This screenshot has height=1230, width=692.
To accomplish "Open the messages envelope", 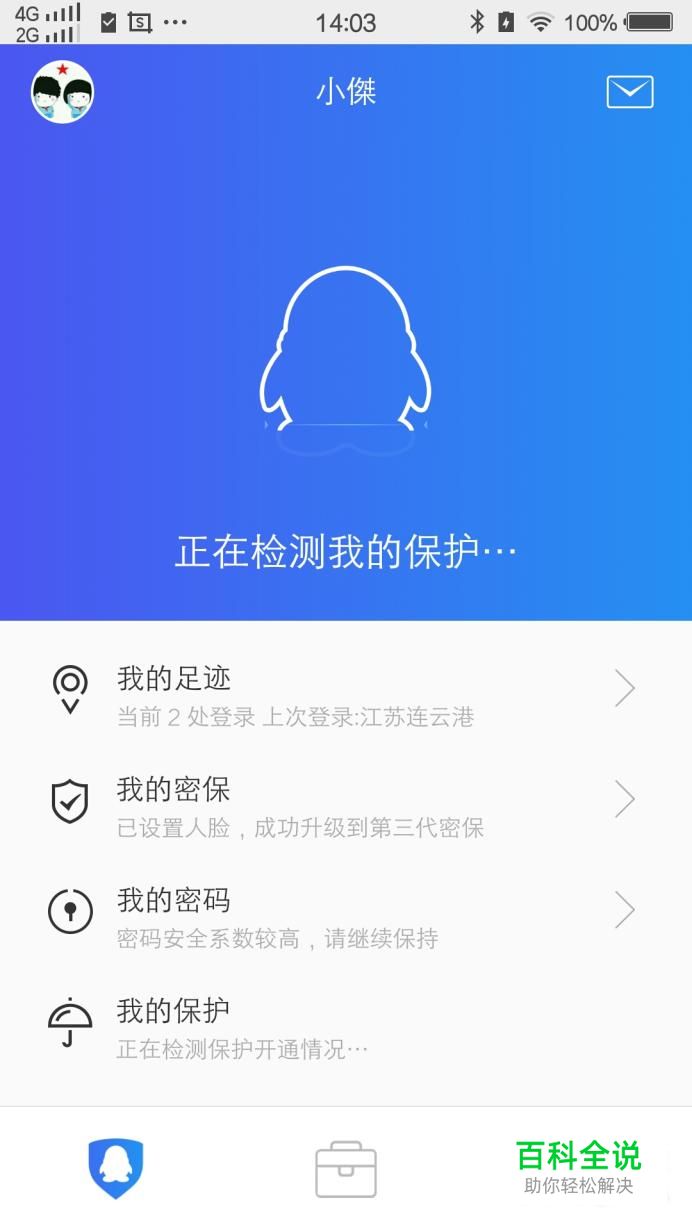I will click(x=630, y=92).
